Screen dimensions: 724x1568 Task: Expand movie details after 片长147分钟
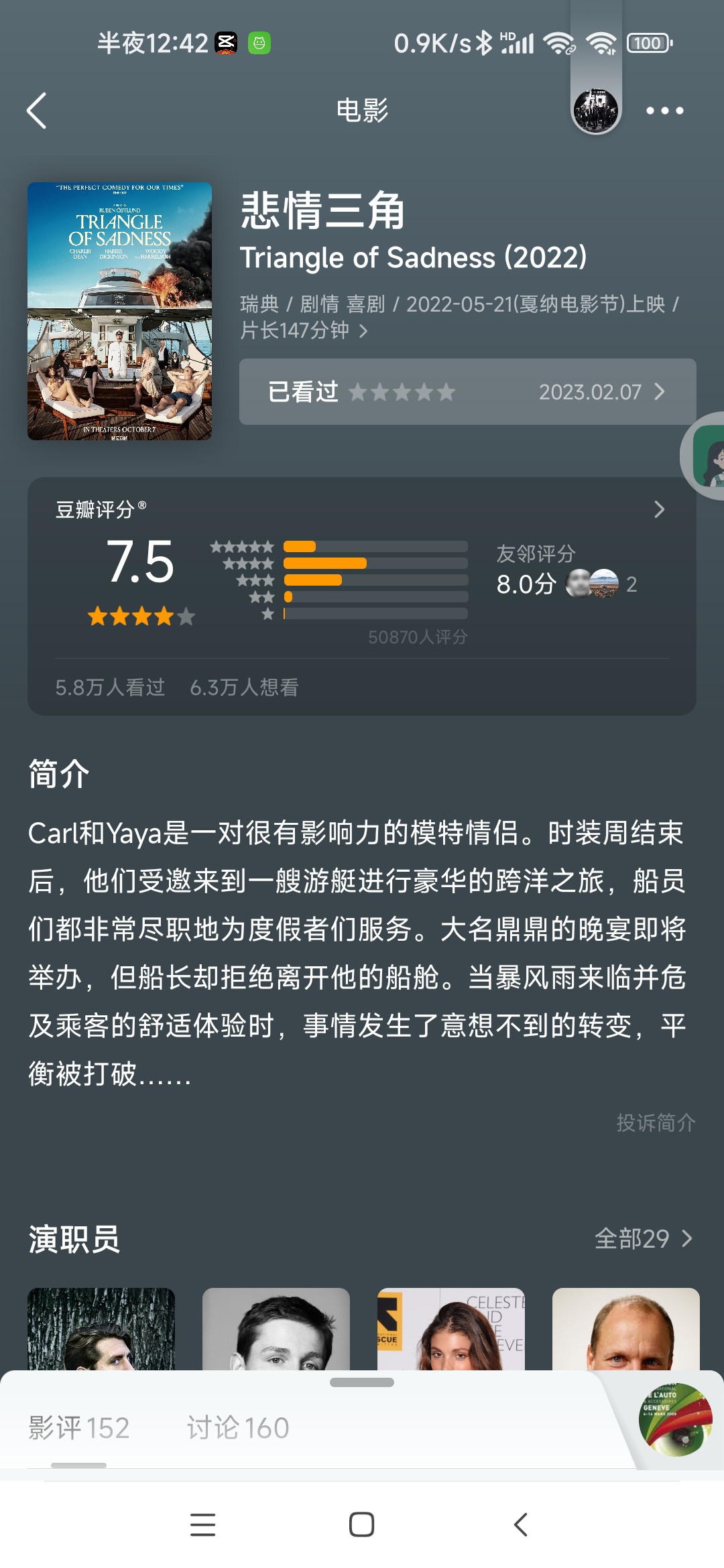[363, 330]
